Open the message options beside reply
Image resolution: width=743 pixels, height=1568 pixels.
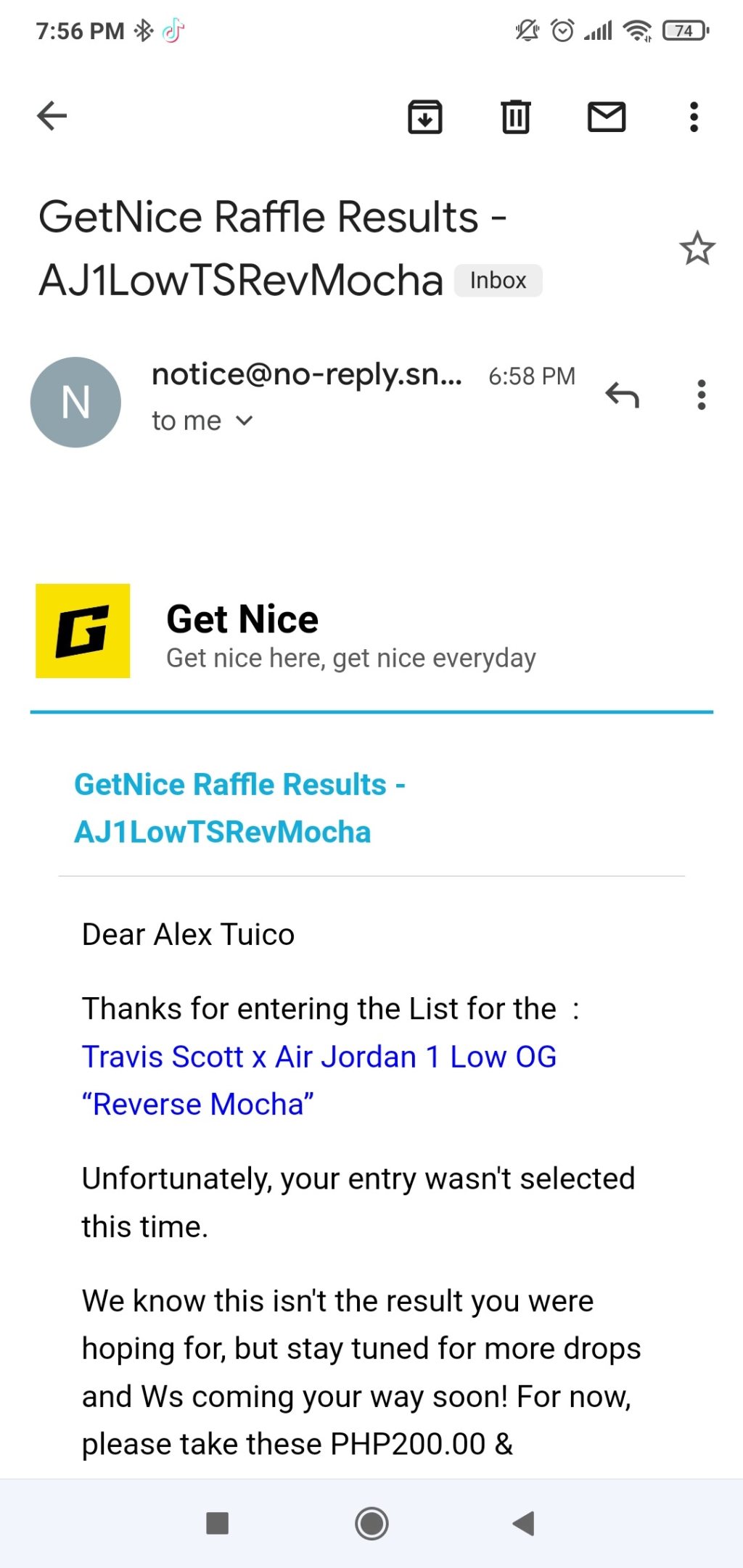(701, 395)
